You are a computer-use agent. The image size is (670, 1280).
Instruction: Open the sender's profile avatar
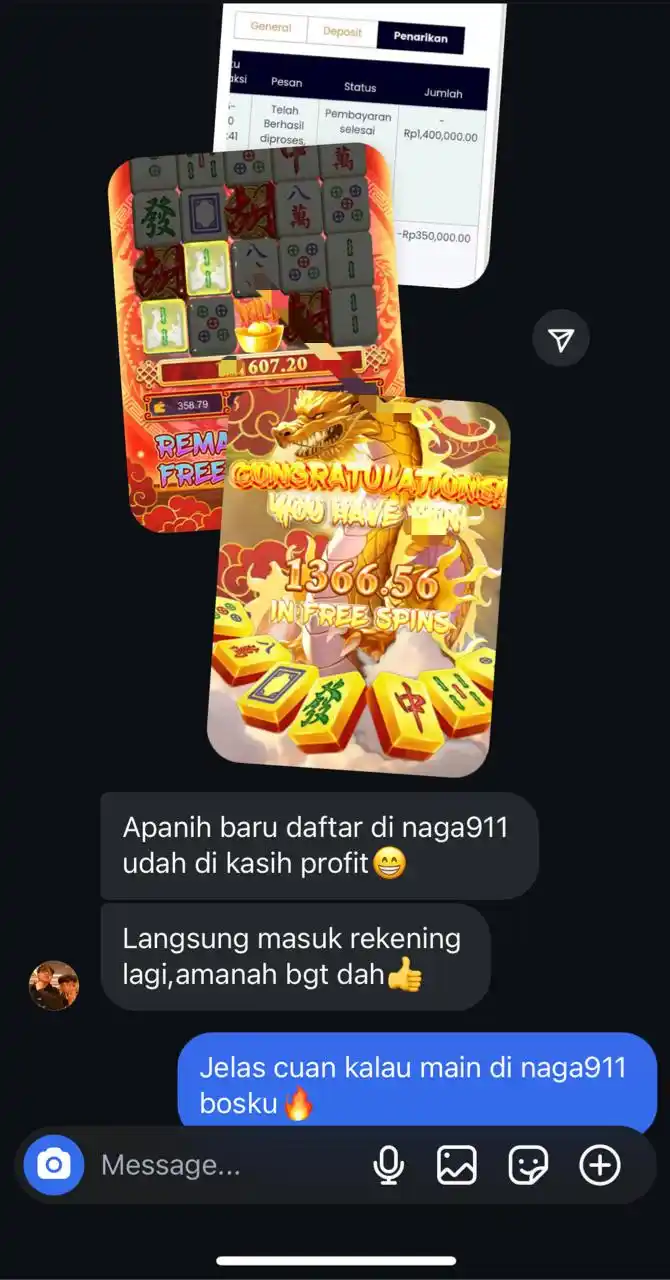(54, 986)
